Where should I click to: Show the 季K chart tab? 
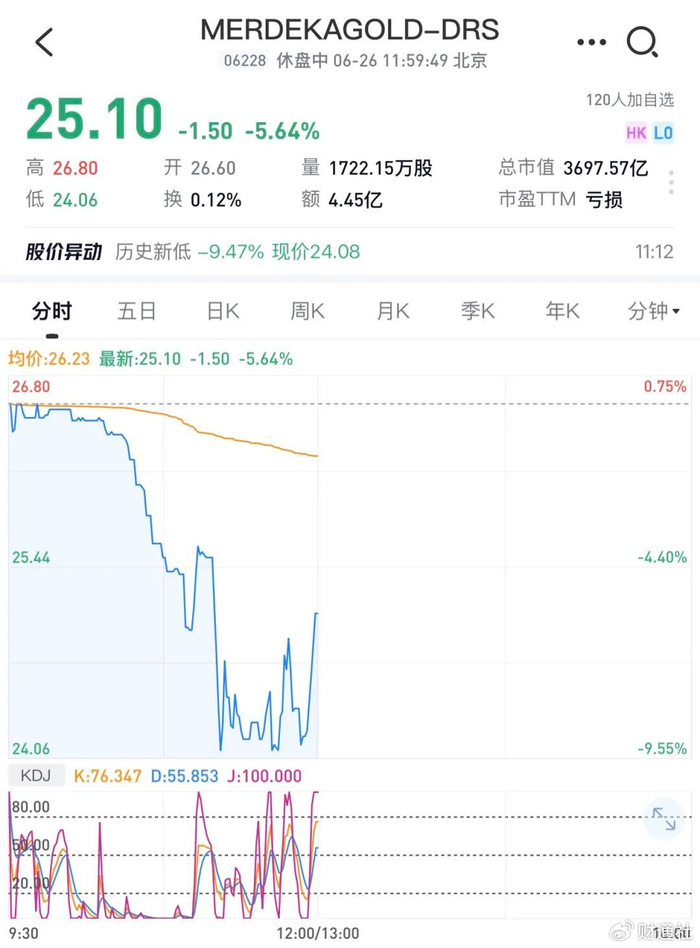pyautogui.click(x=478, y=311)
